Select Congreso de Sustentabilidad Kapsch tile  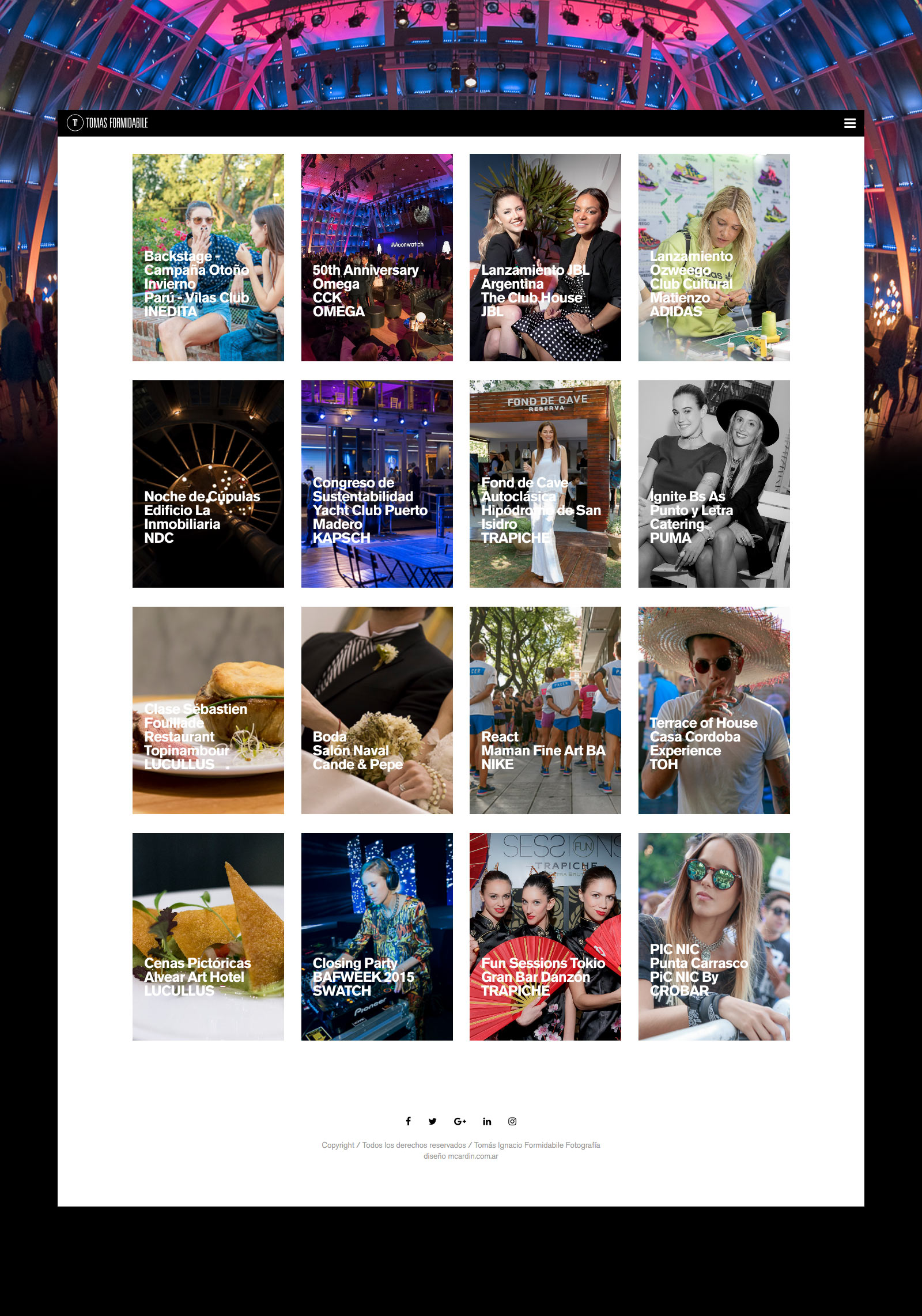coord(377,484)
